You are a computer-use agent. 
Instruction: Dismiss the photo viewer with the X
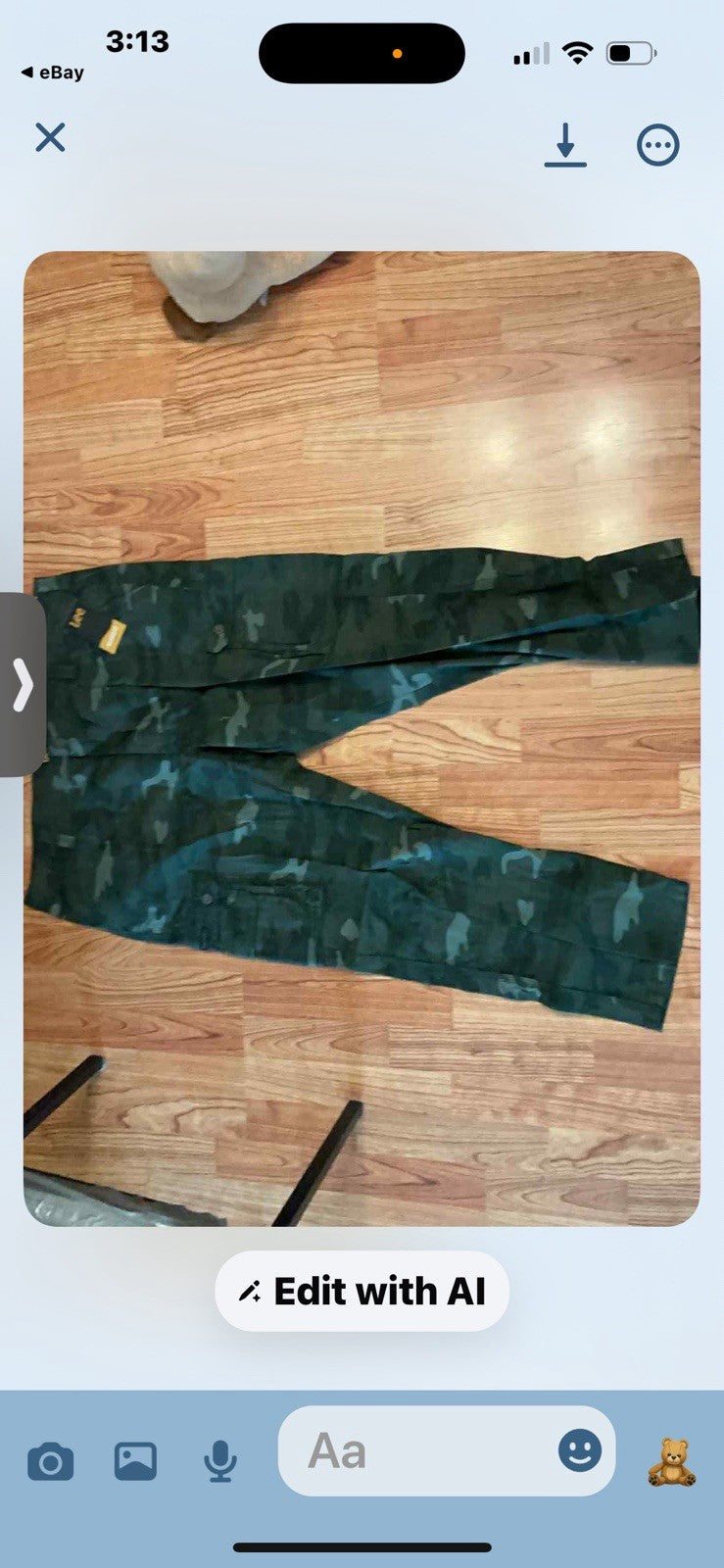pyautogui.click(x=49, y=138)
